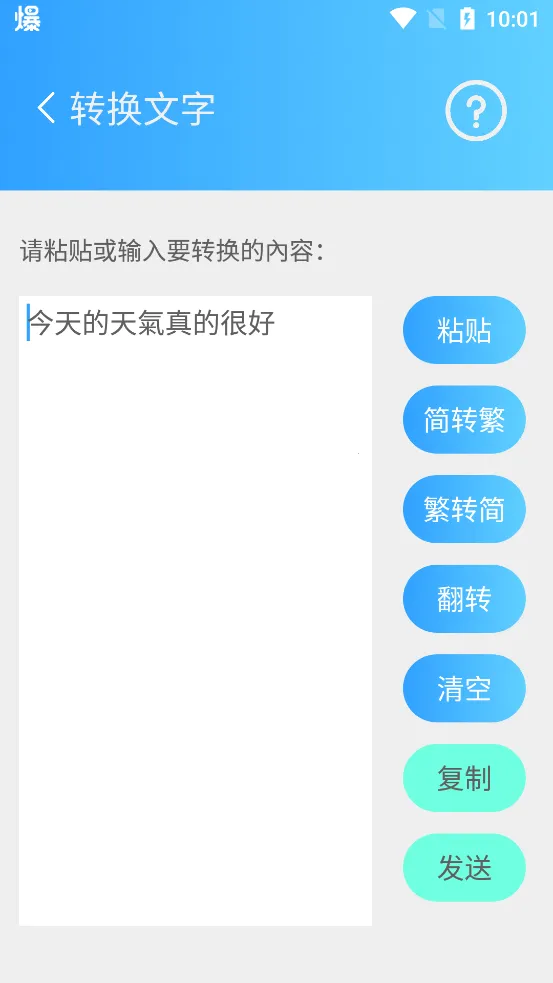Convert text with the 繁转简 button
553x983 pixels.
464,509
